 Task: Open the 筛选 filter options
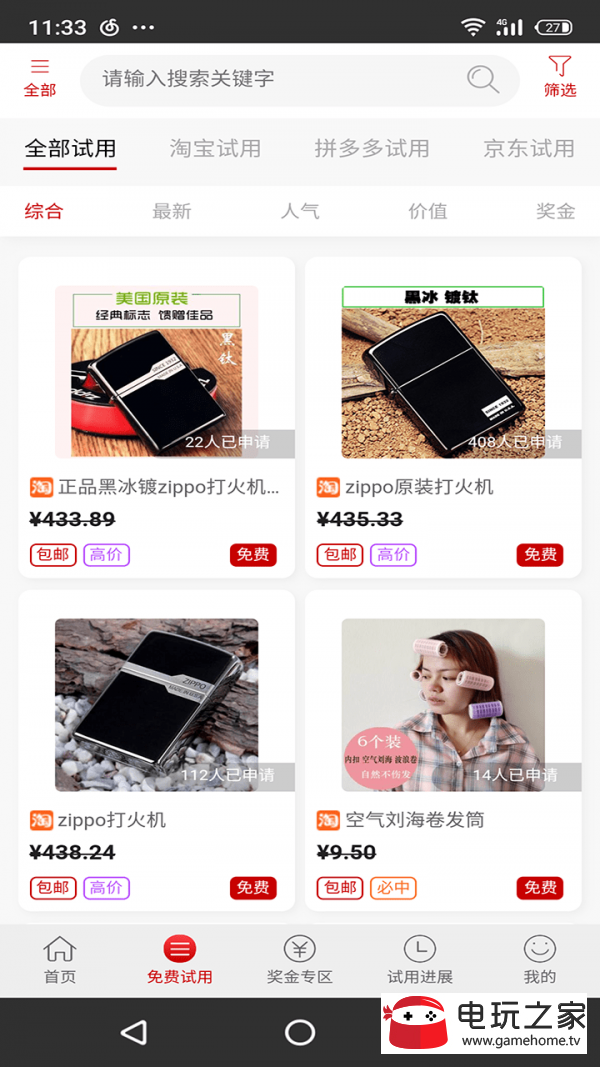(x=560, y=78)
